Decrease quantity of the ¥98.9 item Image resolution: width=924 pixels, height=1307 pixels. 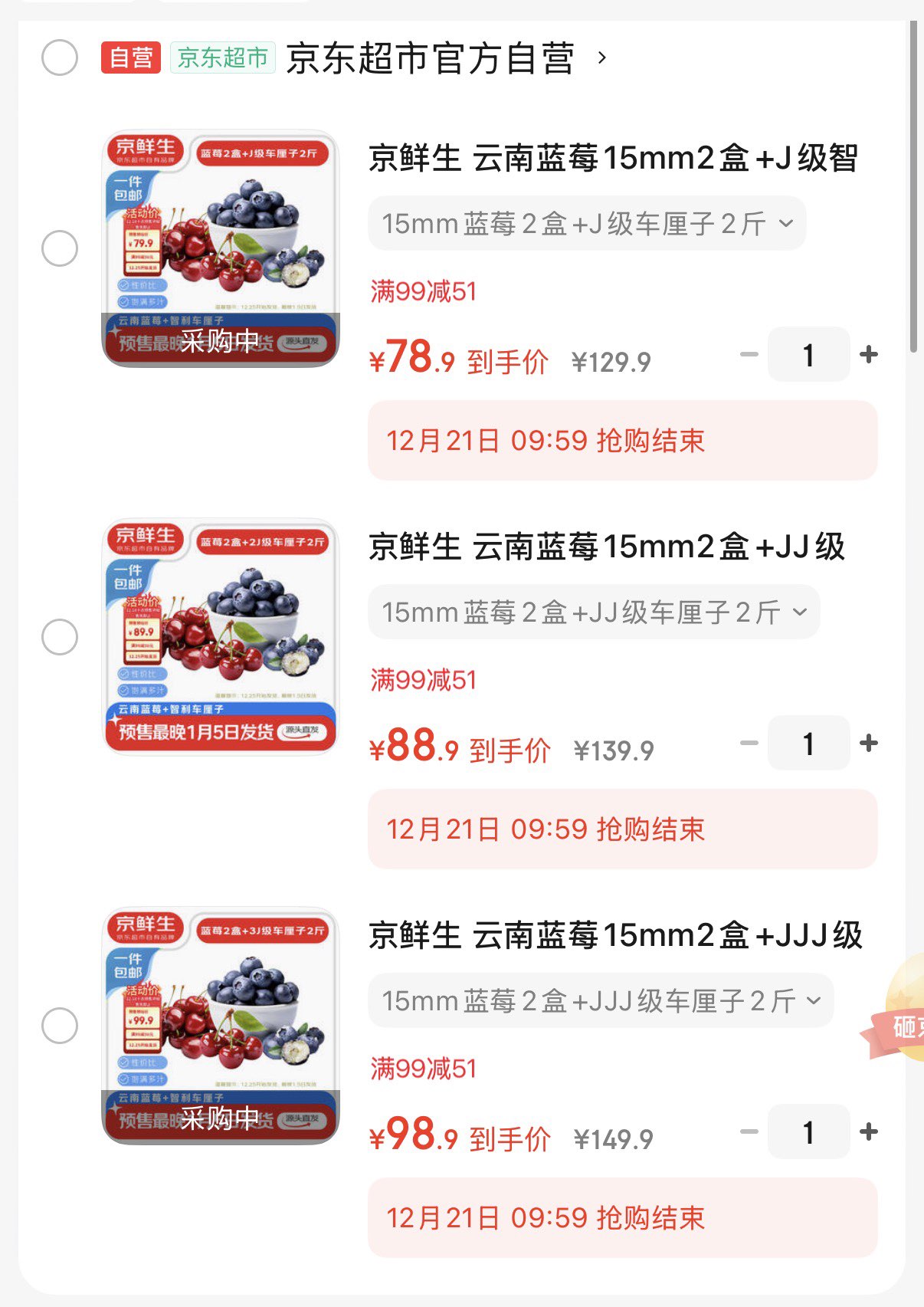coord(749,1131)
